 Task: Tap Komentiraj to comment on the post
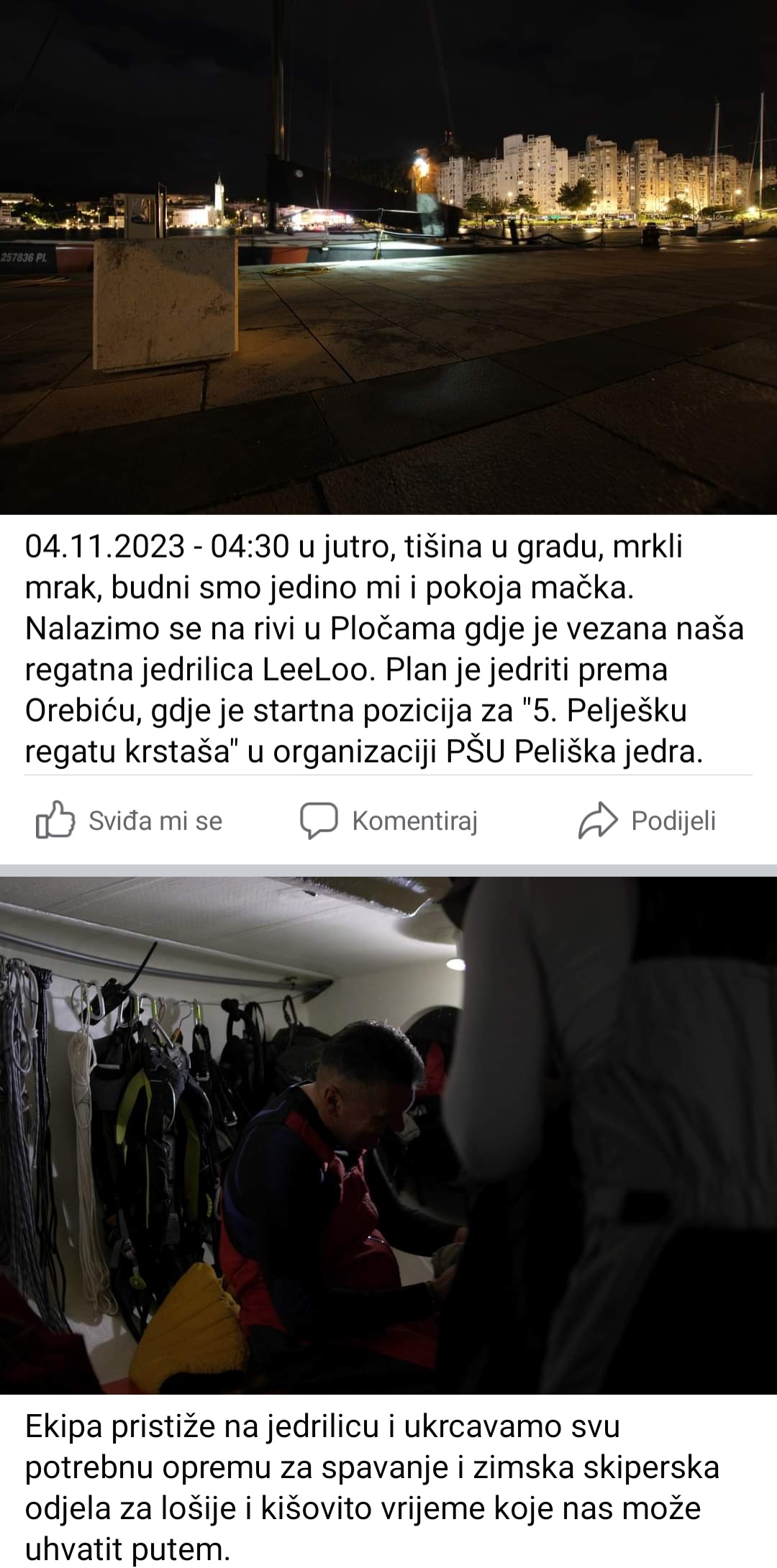389,820
